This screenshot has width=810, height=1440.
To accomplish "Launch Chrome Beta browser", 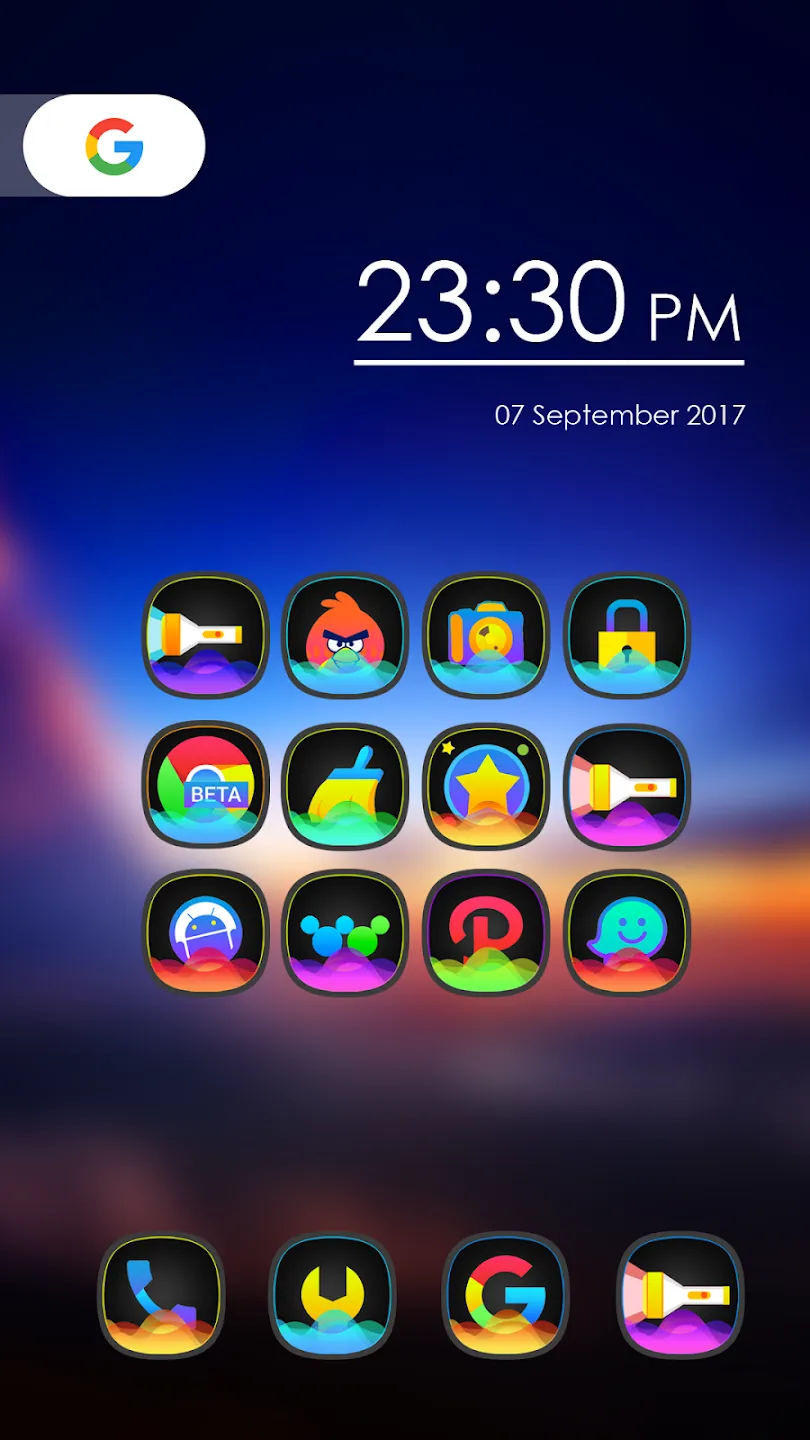I will pos(206,785).
